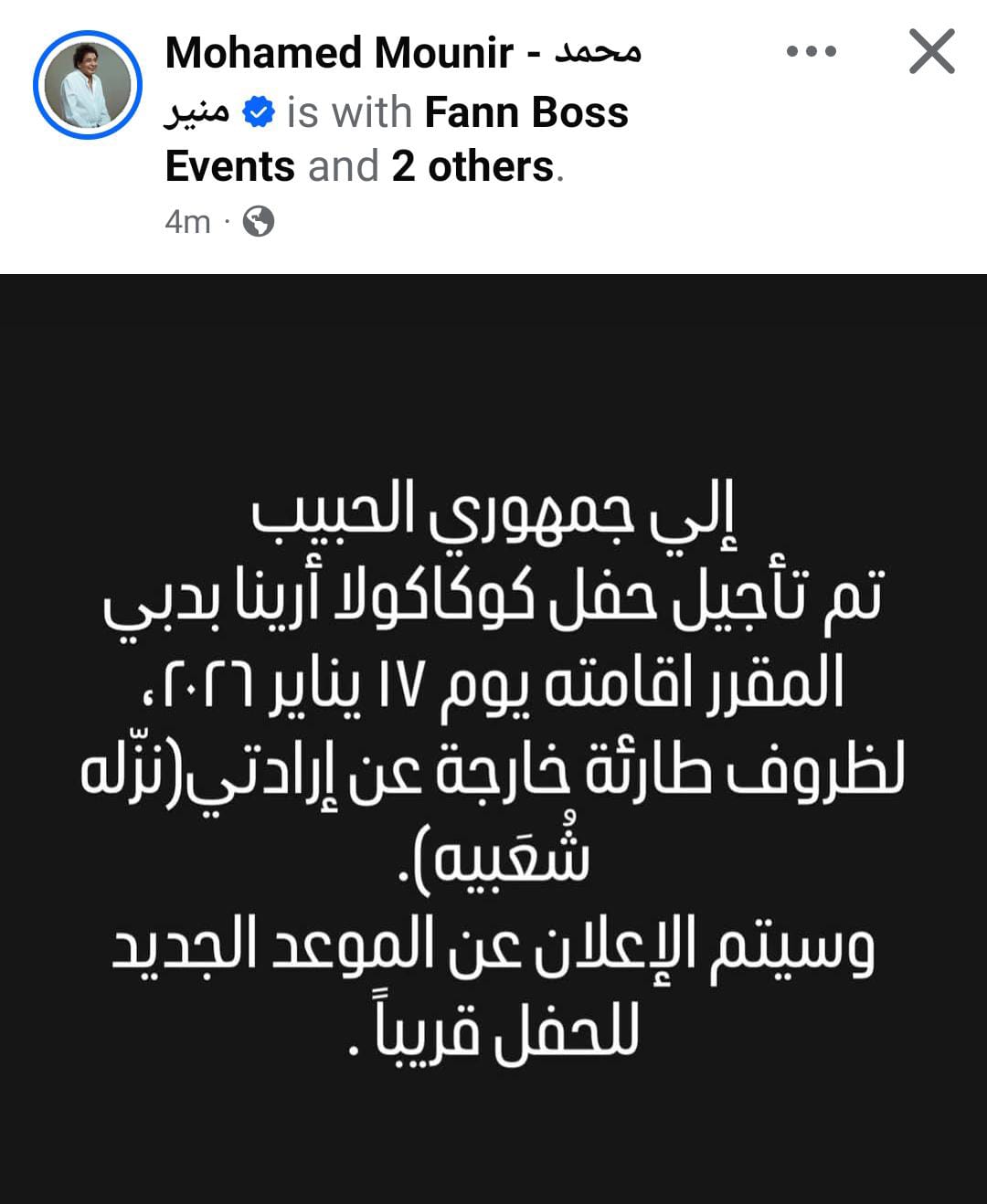The width and height of the screenshot is (987, 1204).
Task: Open the Fann Boss Events page
Action: (525, 111)
